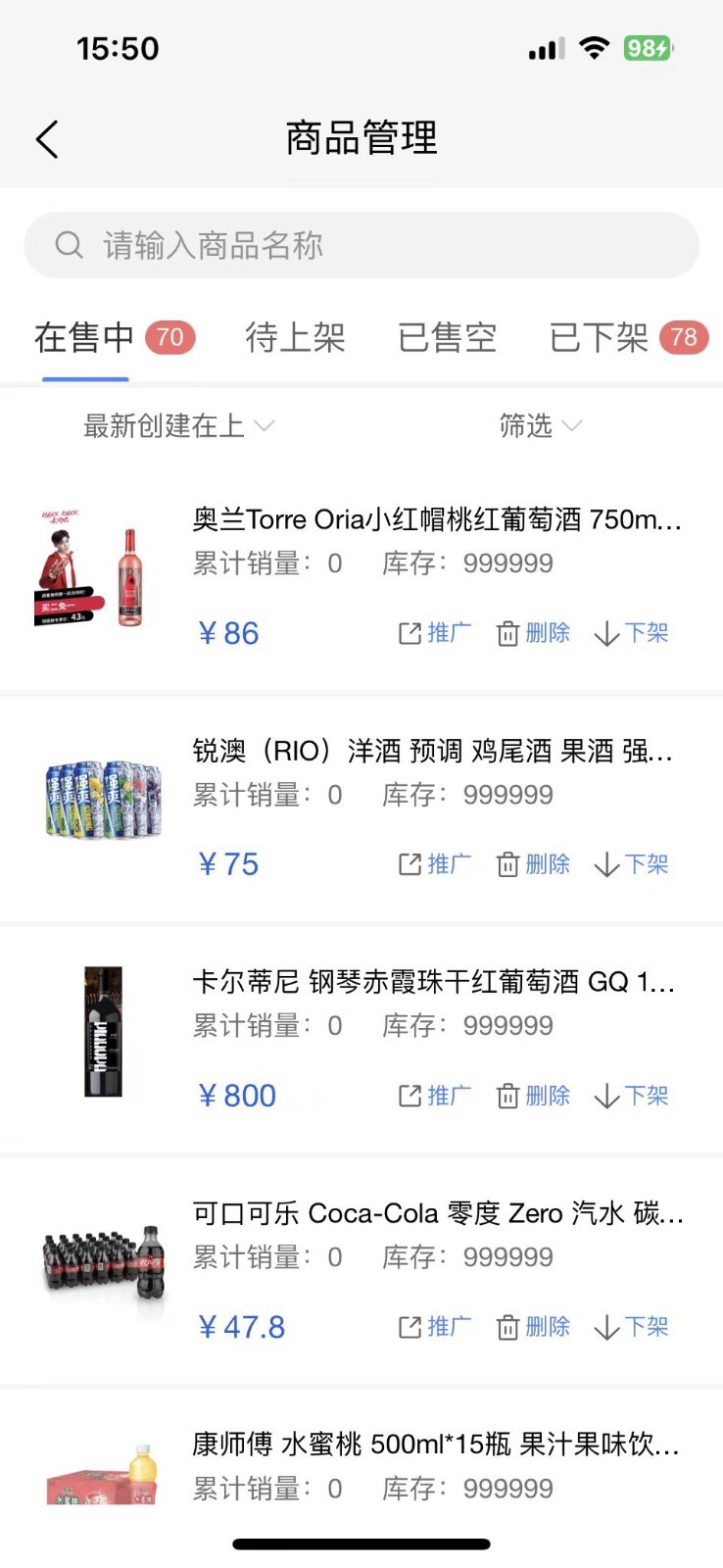Delete the 奥兰Torre Oria wine product
The width and height of the screenshot is (723, 1568).
[x=534, y=633]
